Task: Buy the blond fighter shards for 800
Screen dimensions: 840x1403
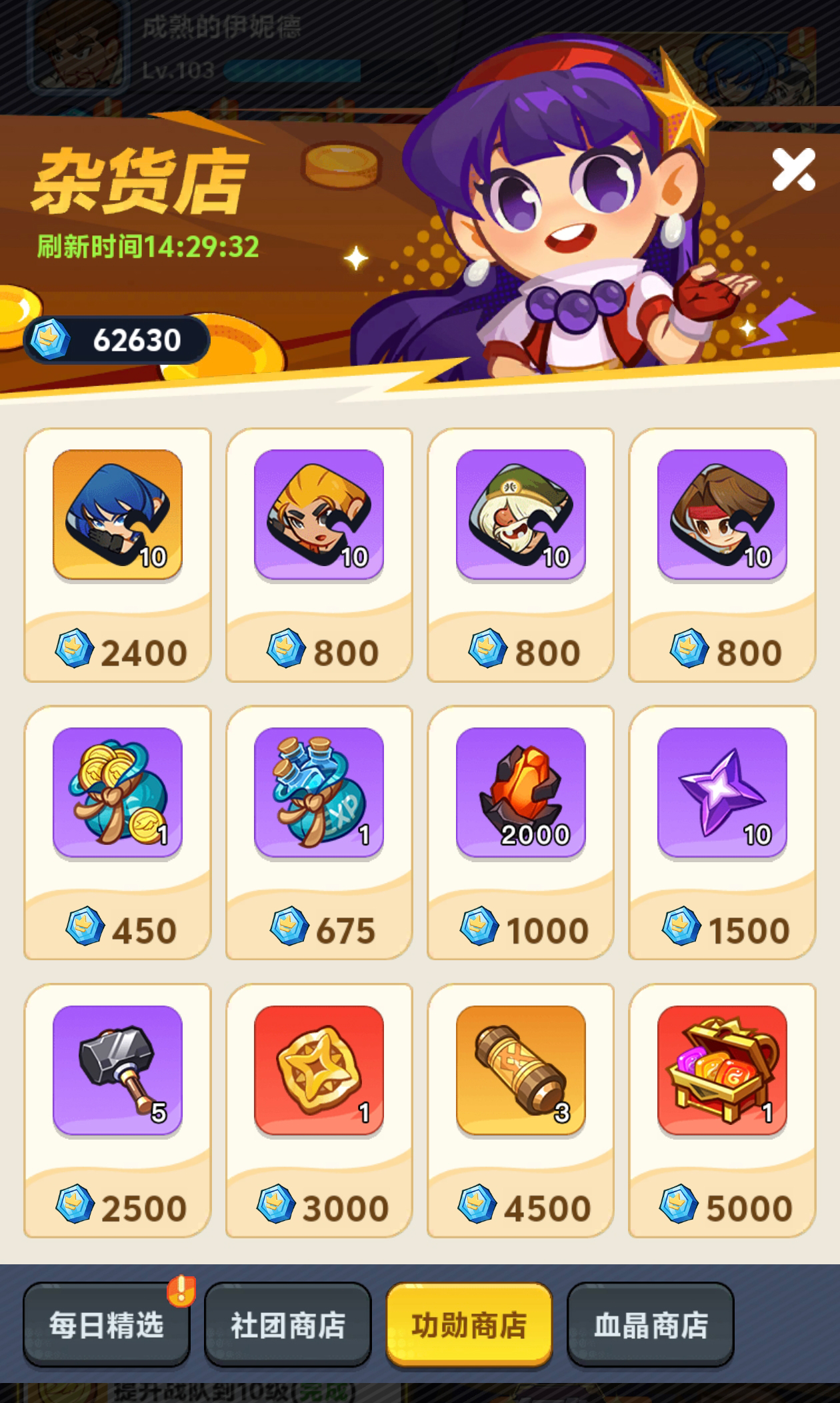Action: pyautogui.click(x=319, y=555)
